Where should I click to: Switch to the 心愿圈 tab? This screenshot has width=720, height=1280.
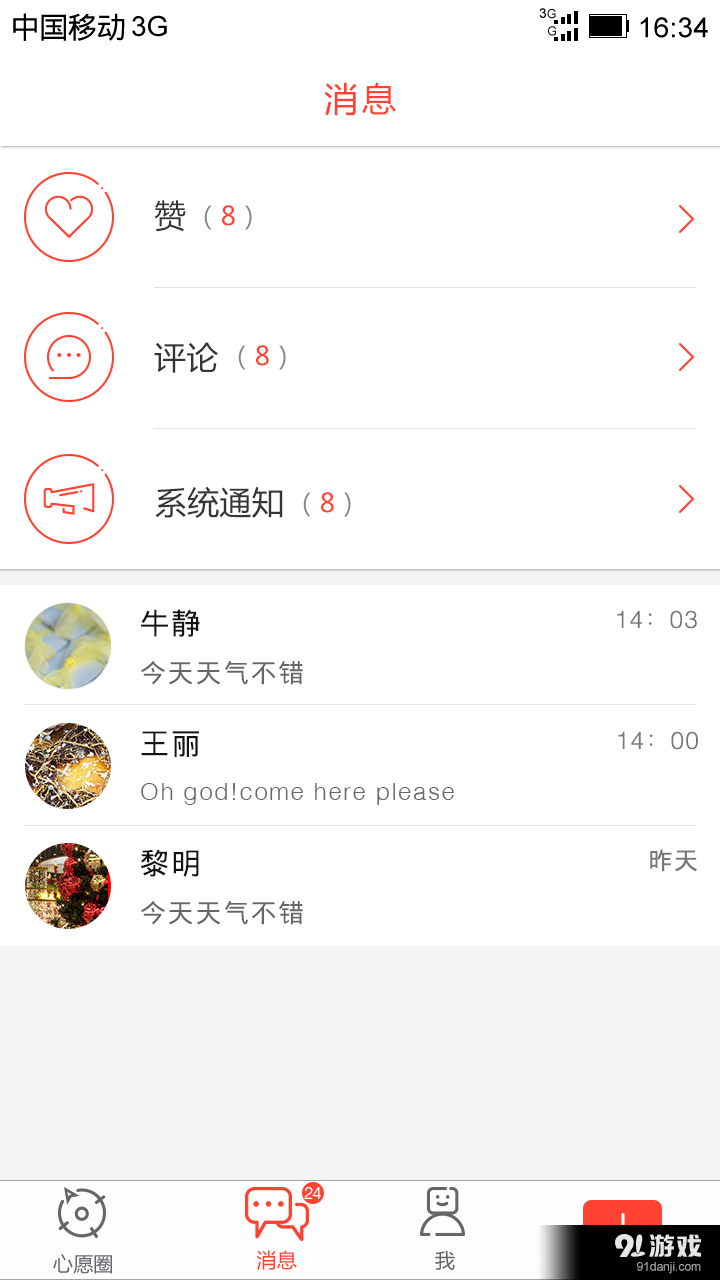click(x=83, y=1228)
